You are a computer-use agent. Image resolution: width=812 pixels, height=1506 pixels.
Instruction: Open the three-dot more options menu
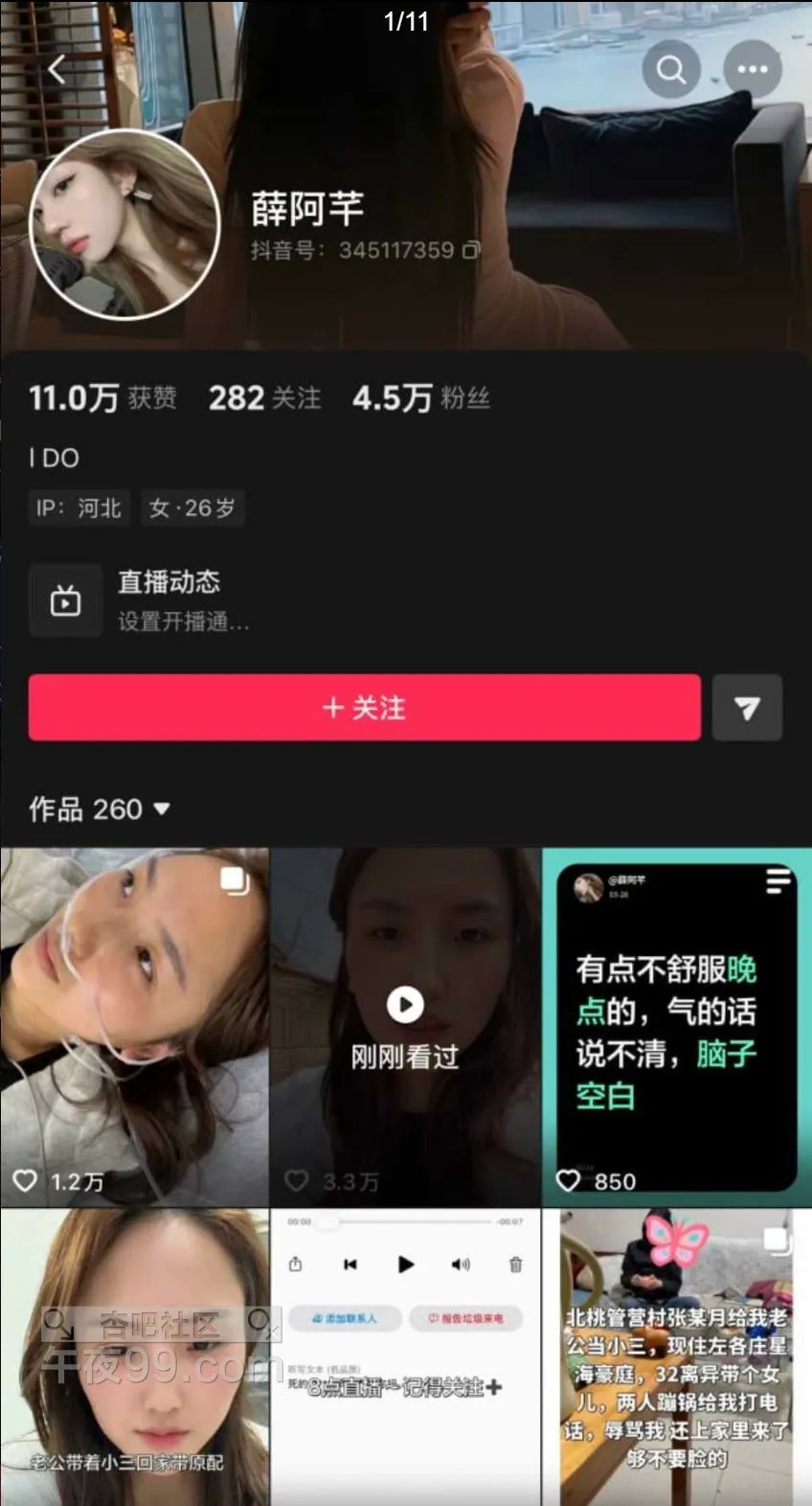[x=752, y=69]
